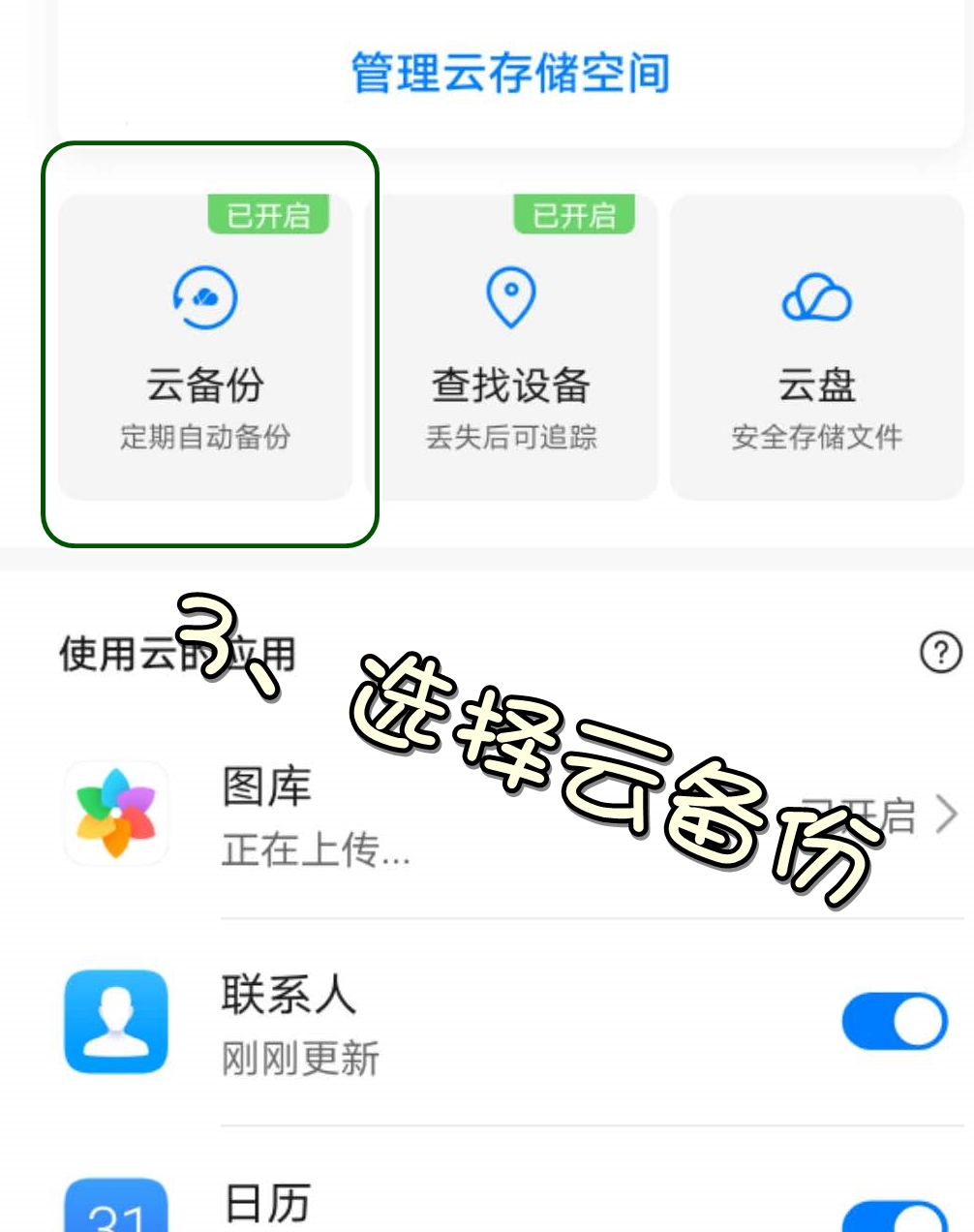
Task: Click the circular arrow backup sync icon
Action: coord(203,297)
